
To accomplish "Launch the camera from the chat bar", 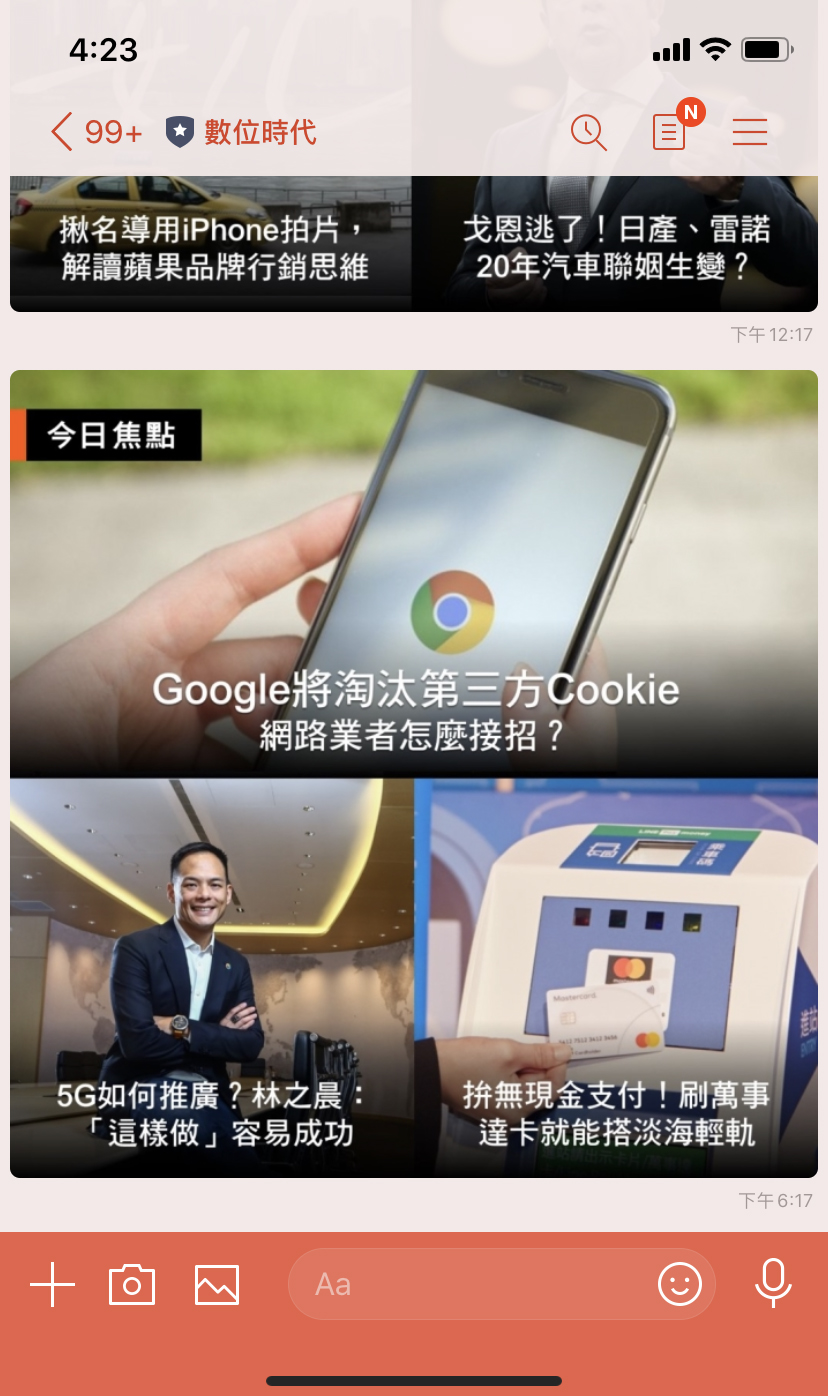I will tap(132, 1284).
